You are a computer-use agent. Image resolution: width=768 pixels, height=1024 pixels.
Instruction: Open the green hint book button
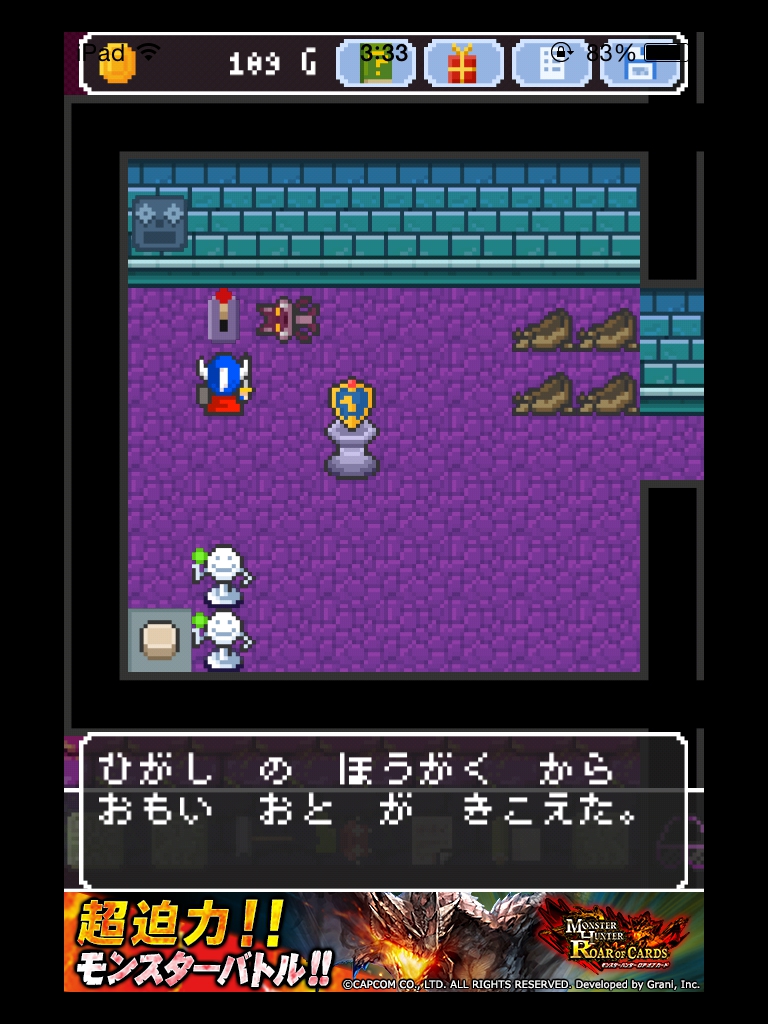pyautogui.click(x=376, y=64)
